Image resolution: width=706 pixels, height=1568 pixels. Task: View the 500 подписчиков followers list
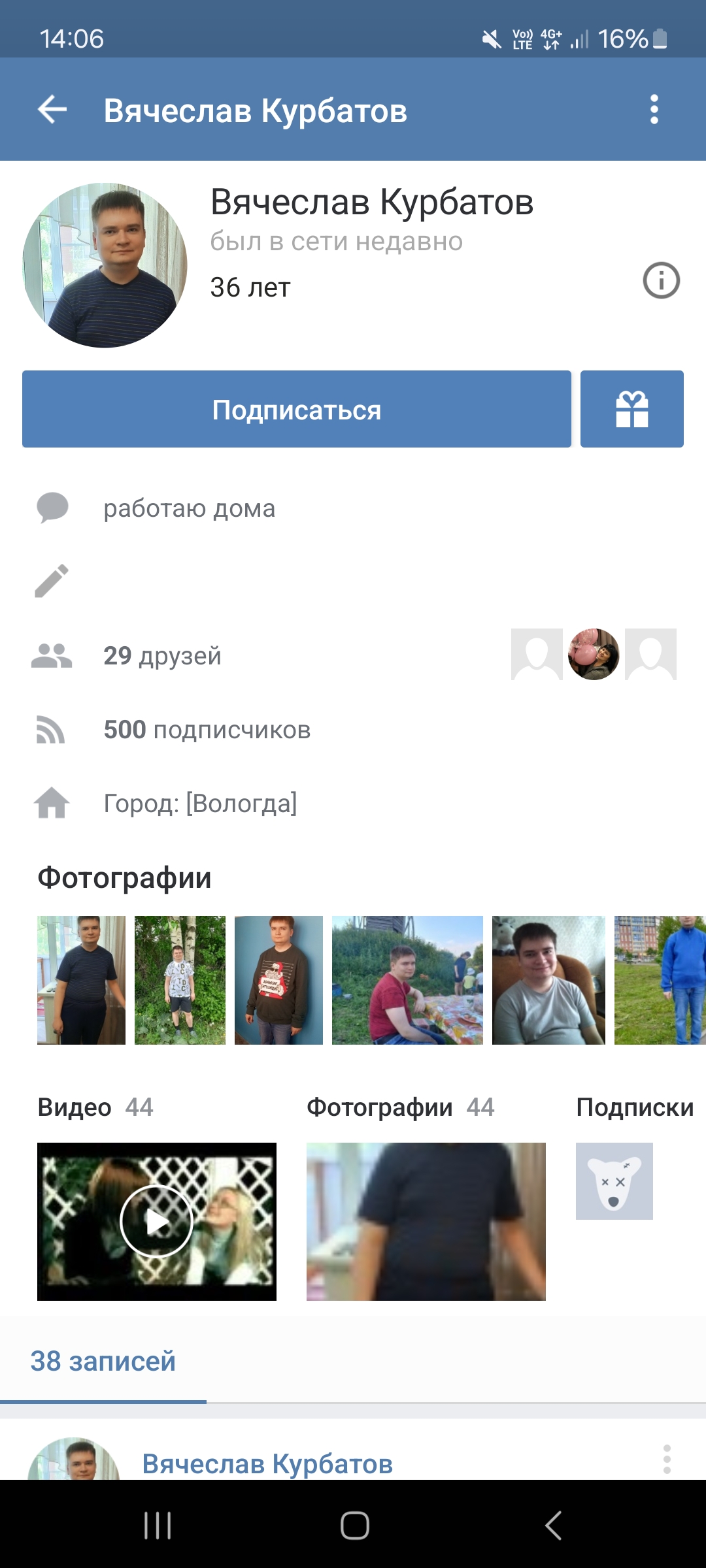[207, 730]
